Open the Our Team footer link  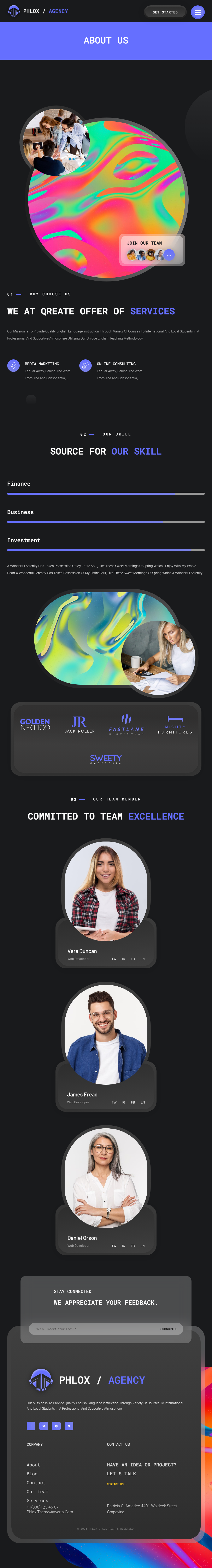click(x=37, y=1491)
